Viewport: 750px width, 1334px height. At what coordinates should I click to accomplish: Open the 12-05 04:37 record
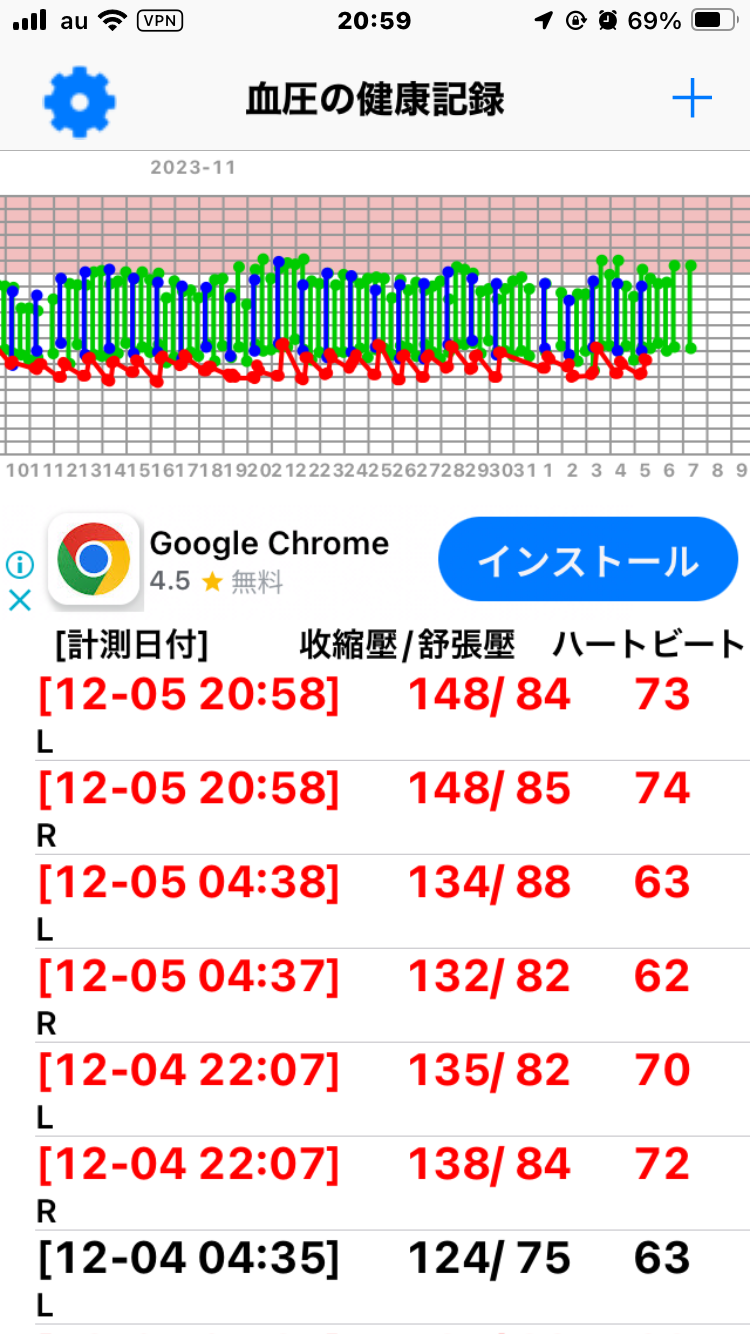coord(375,995)
